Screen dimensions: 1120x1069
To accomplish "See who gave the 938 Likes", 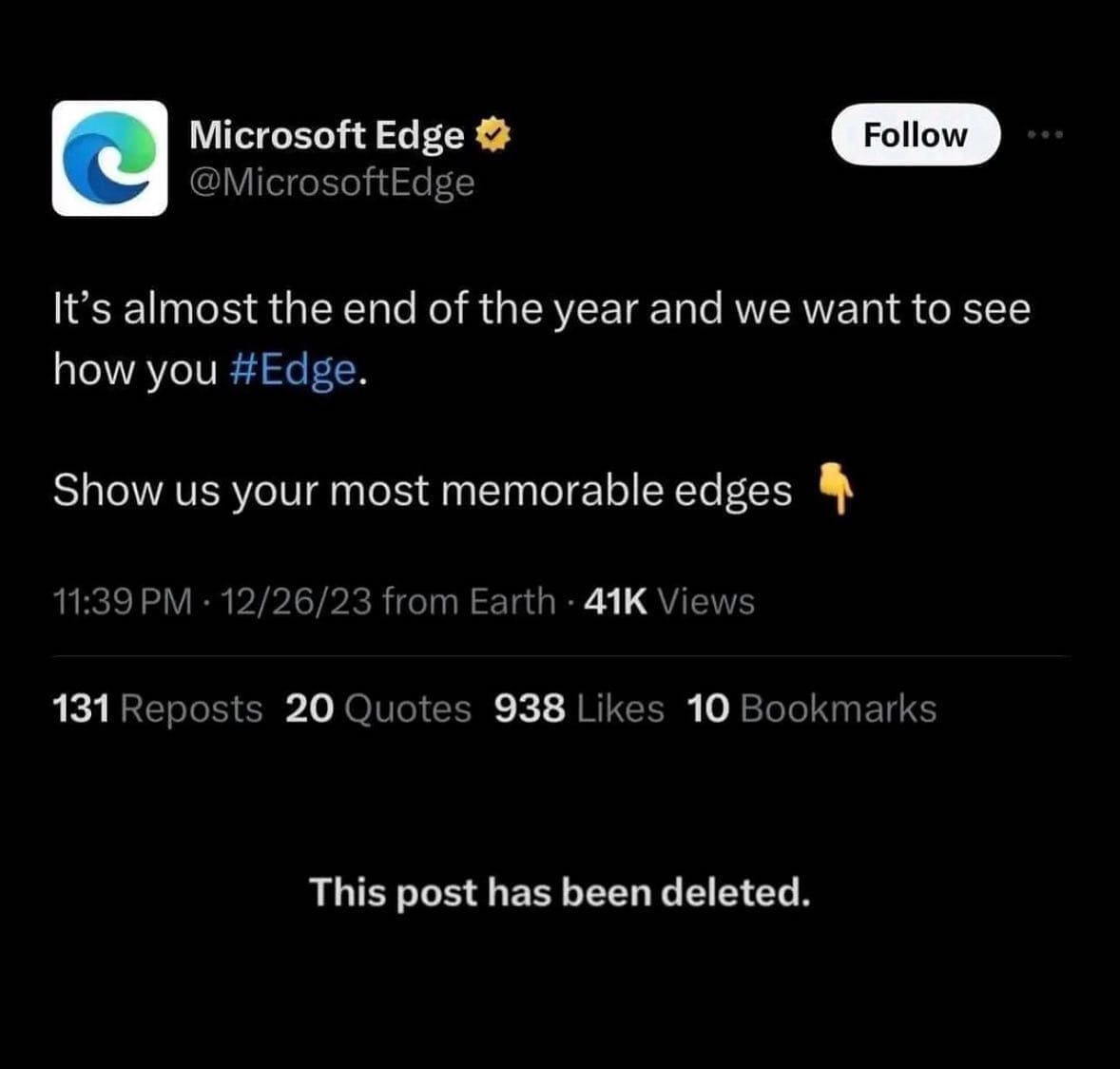I will tap(579, 709).
